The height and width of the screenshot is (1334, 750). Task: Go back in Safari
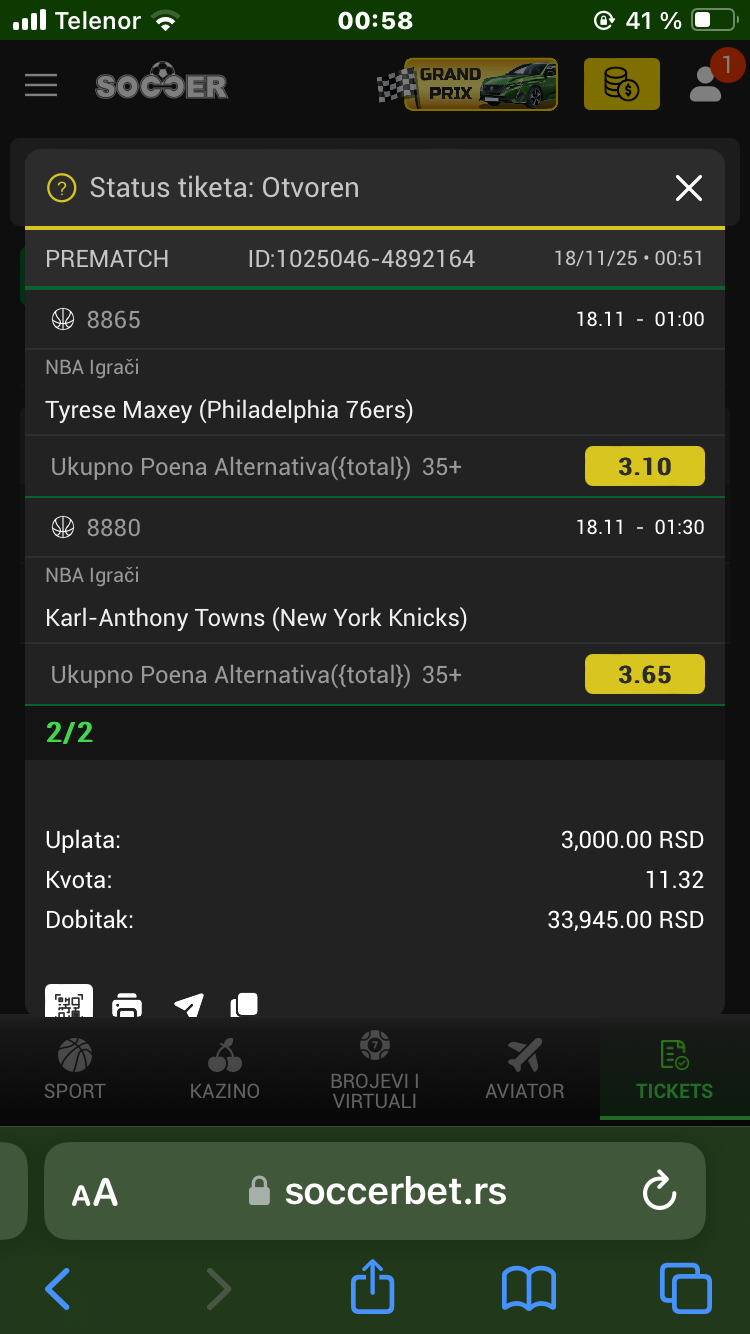tap(58, 1288)
